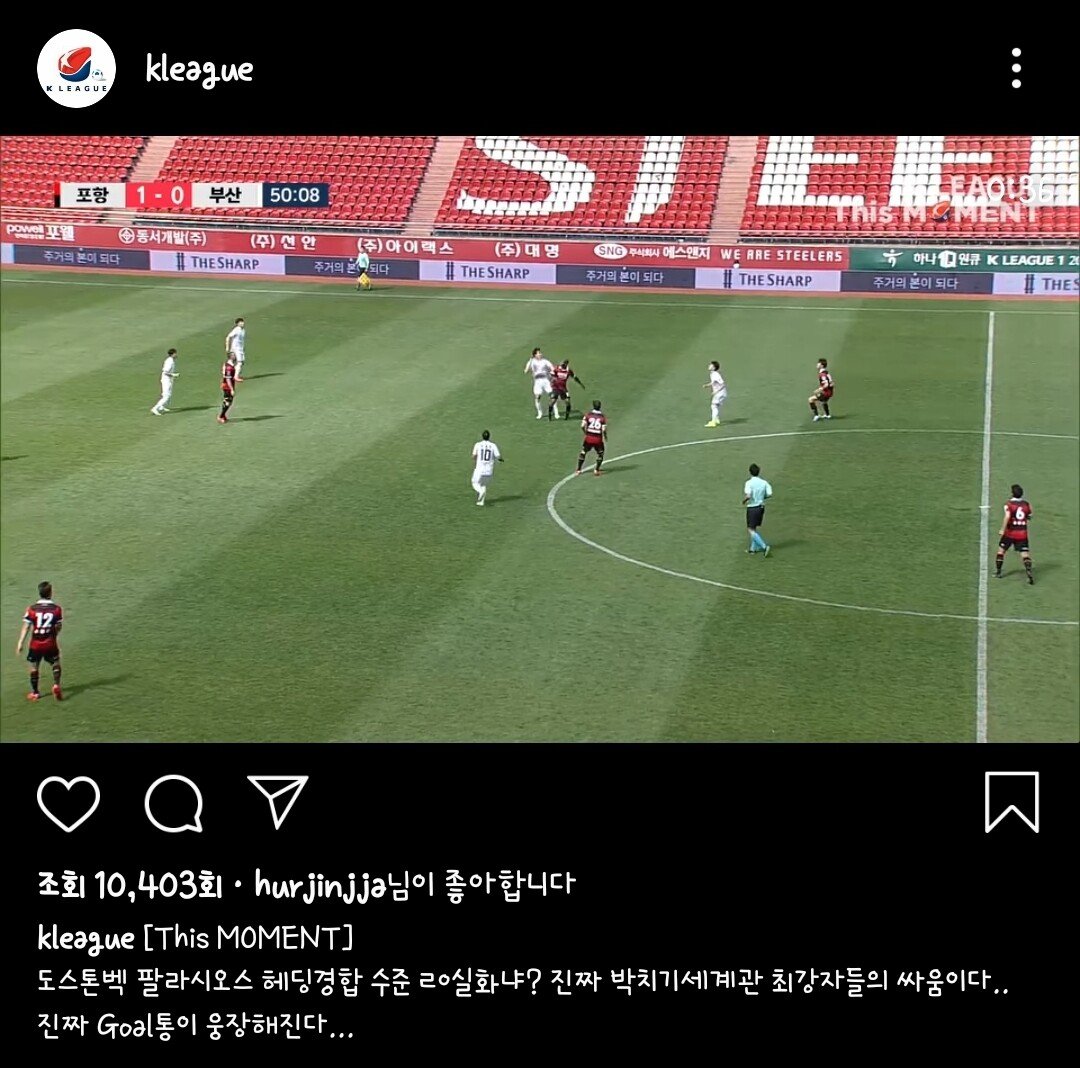Share this post via direct message
Image resolution: width=1080 pixels, height=1068 pixels.
pos(278,802)
